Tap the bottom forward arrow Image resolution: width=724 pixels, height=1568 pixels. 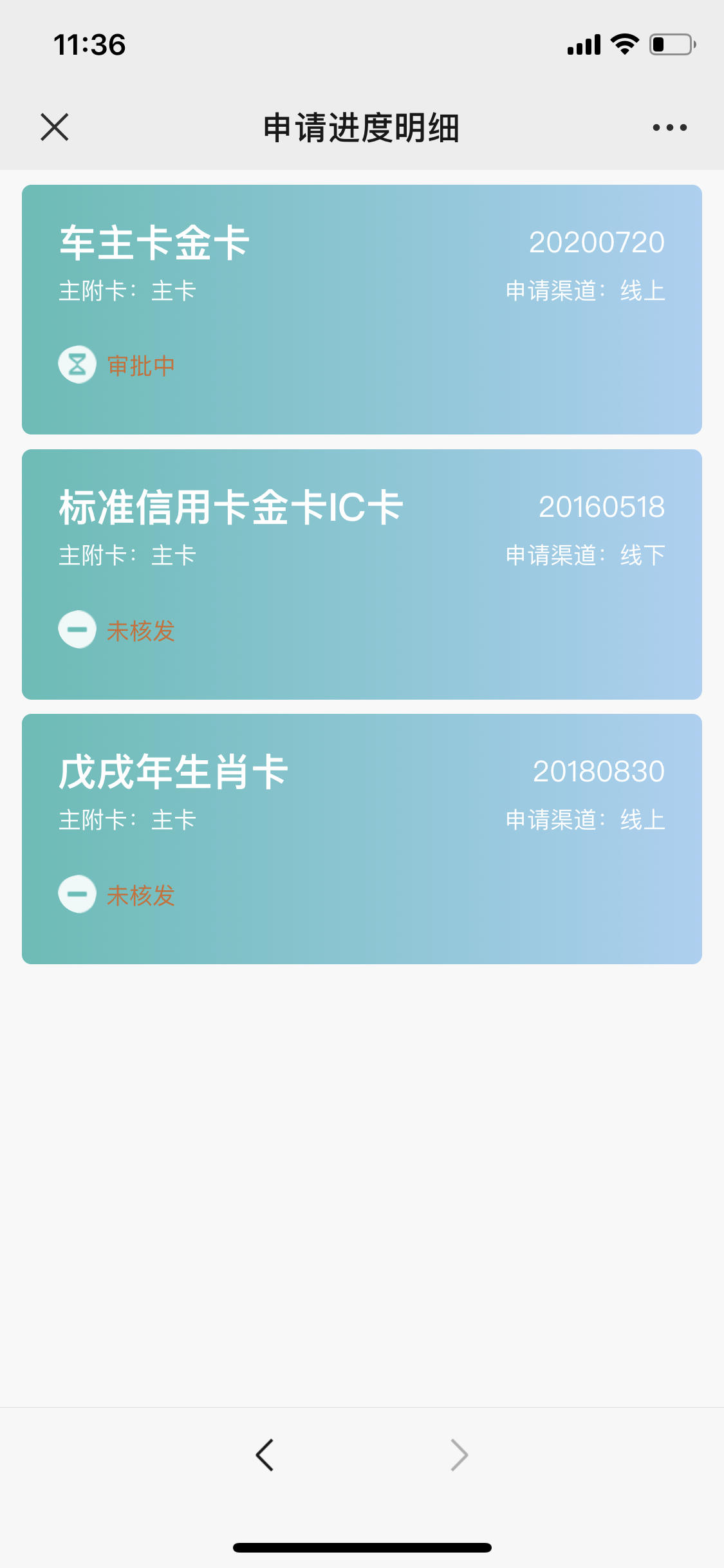tap(459, 1455)
